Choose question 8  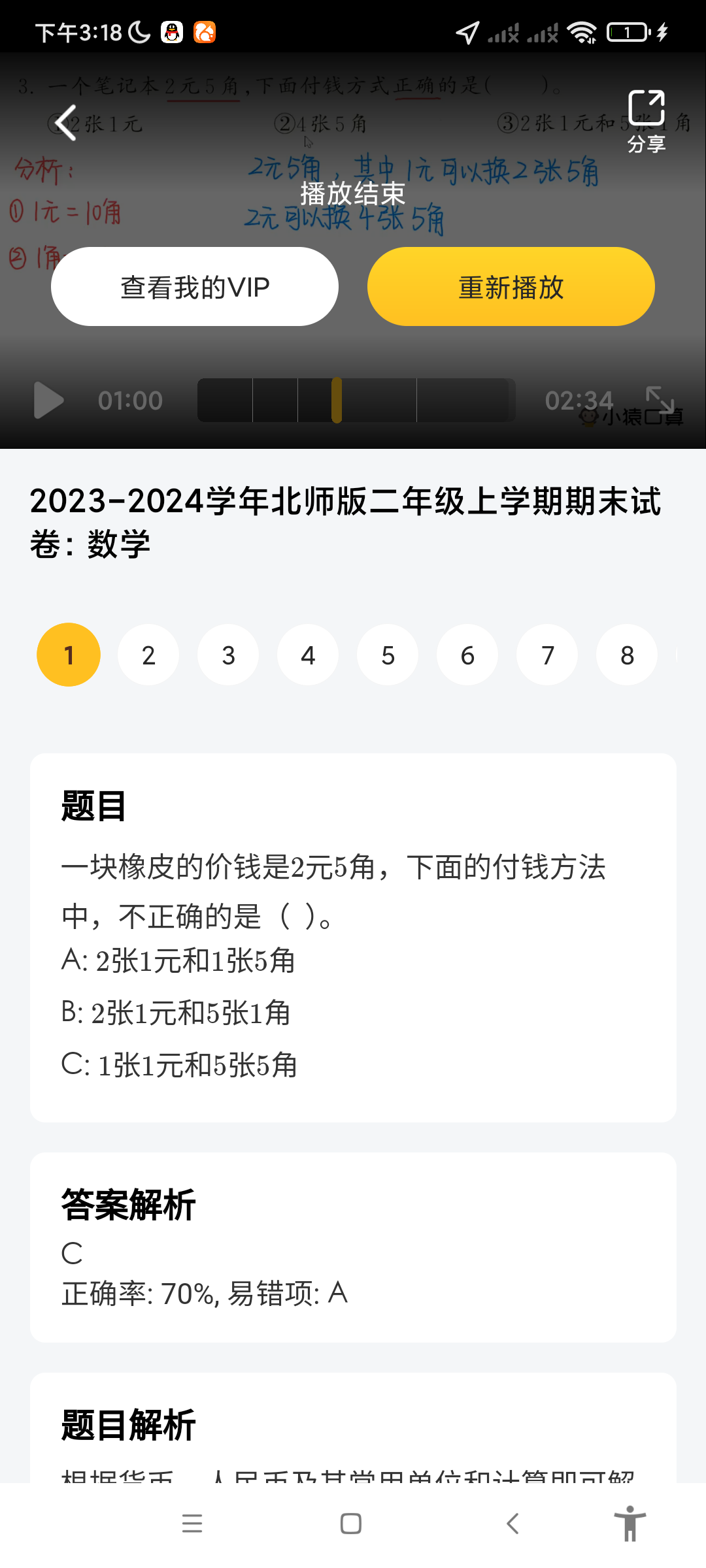(x=627, y=655)
